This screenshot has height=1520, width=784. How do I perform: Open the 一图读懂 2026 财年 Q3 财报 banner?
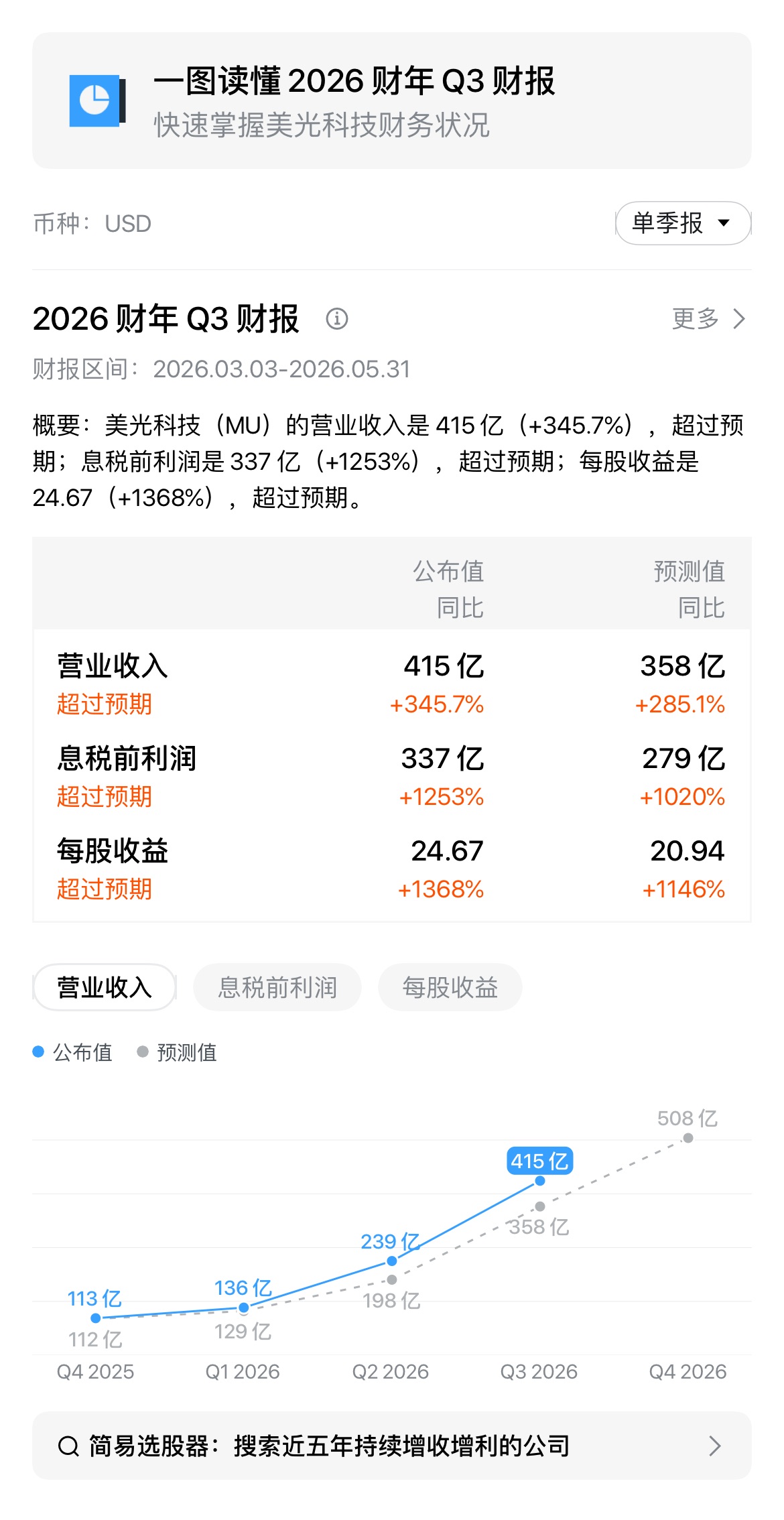[392, 101]
